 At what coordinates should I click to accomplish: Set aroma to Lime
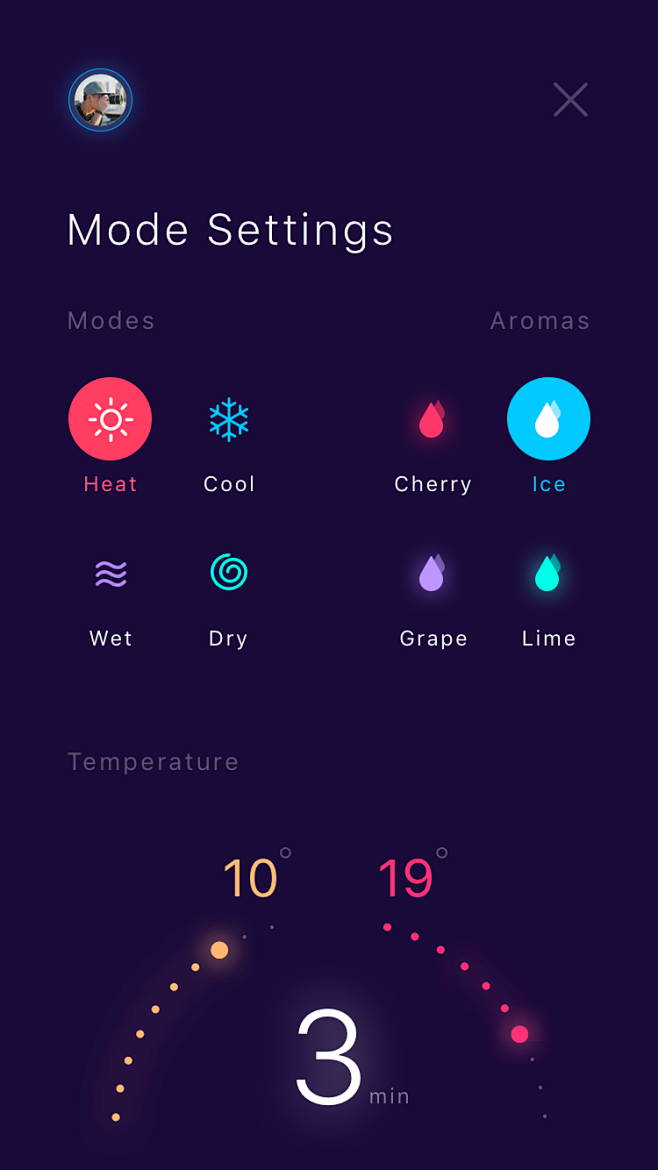coord(548,573)
